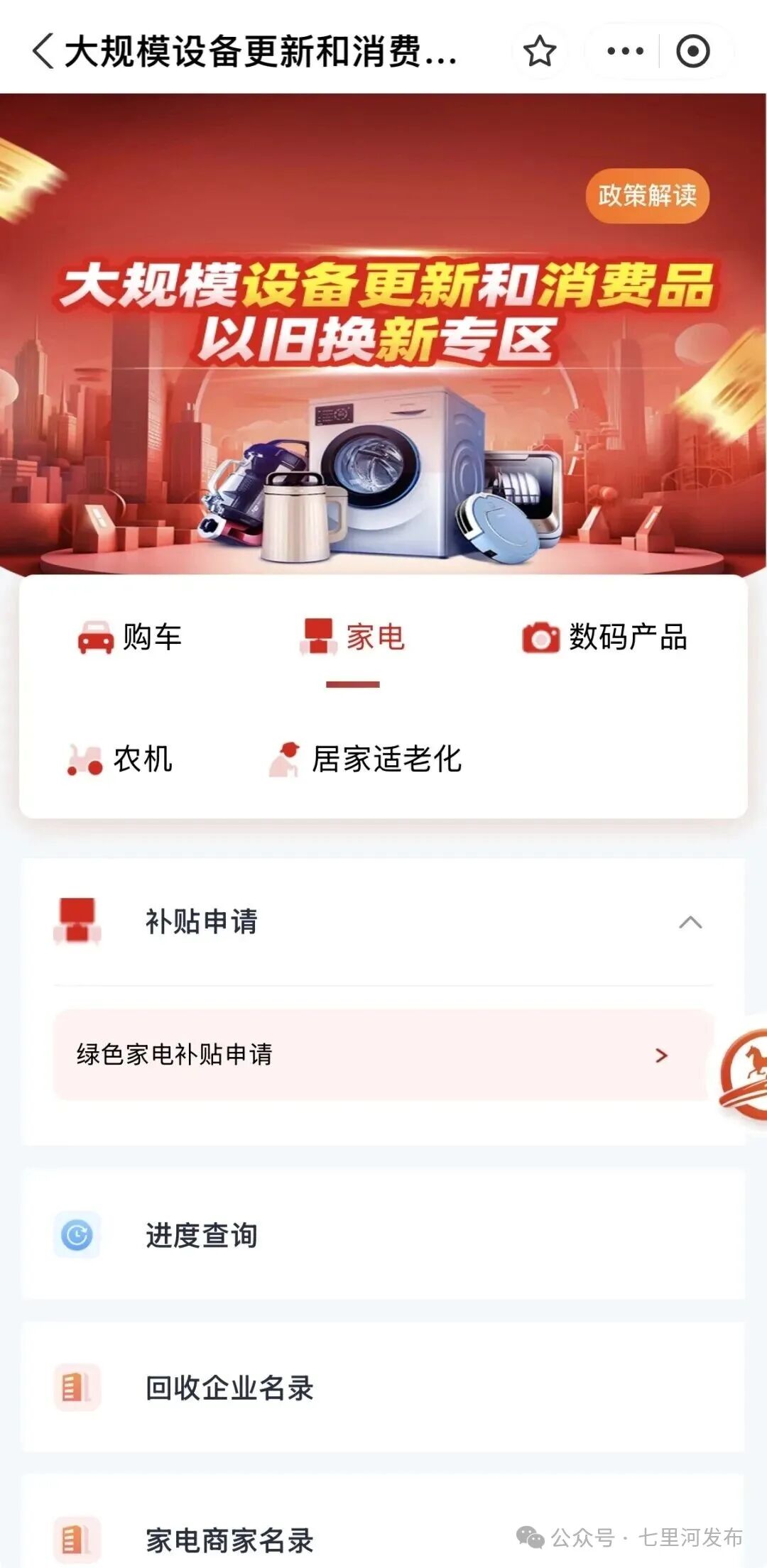
Task: Switch to the 数码产品 tab
Action: pyautogui.click(x=605, y=637)
